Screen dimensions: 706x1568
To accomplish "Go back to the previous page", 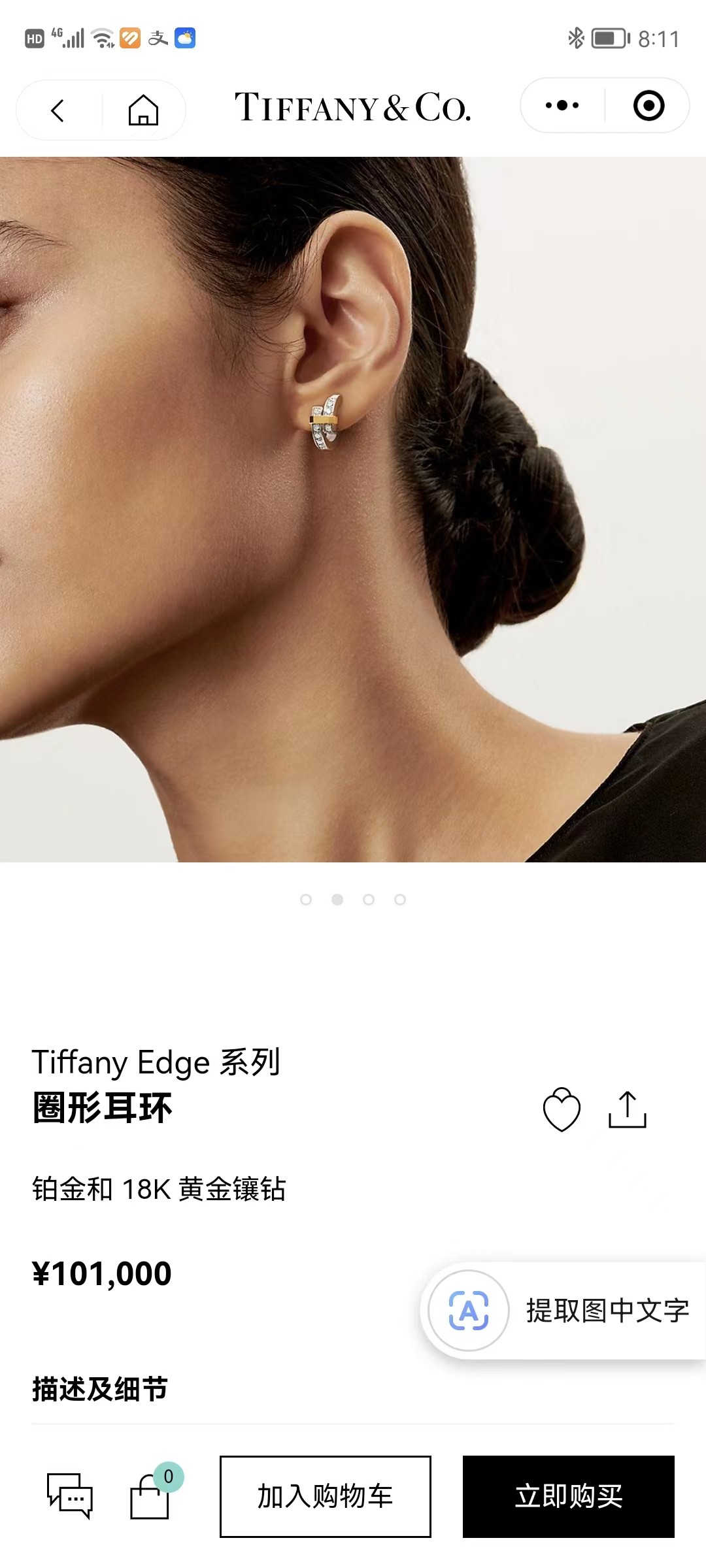I will 58,110.
